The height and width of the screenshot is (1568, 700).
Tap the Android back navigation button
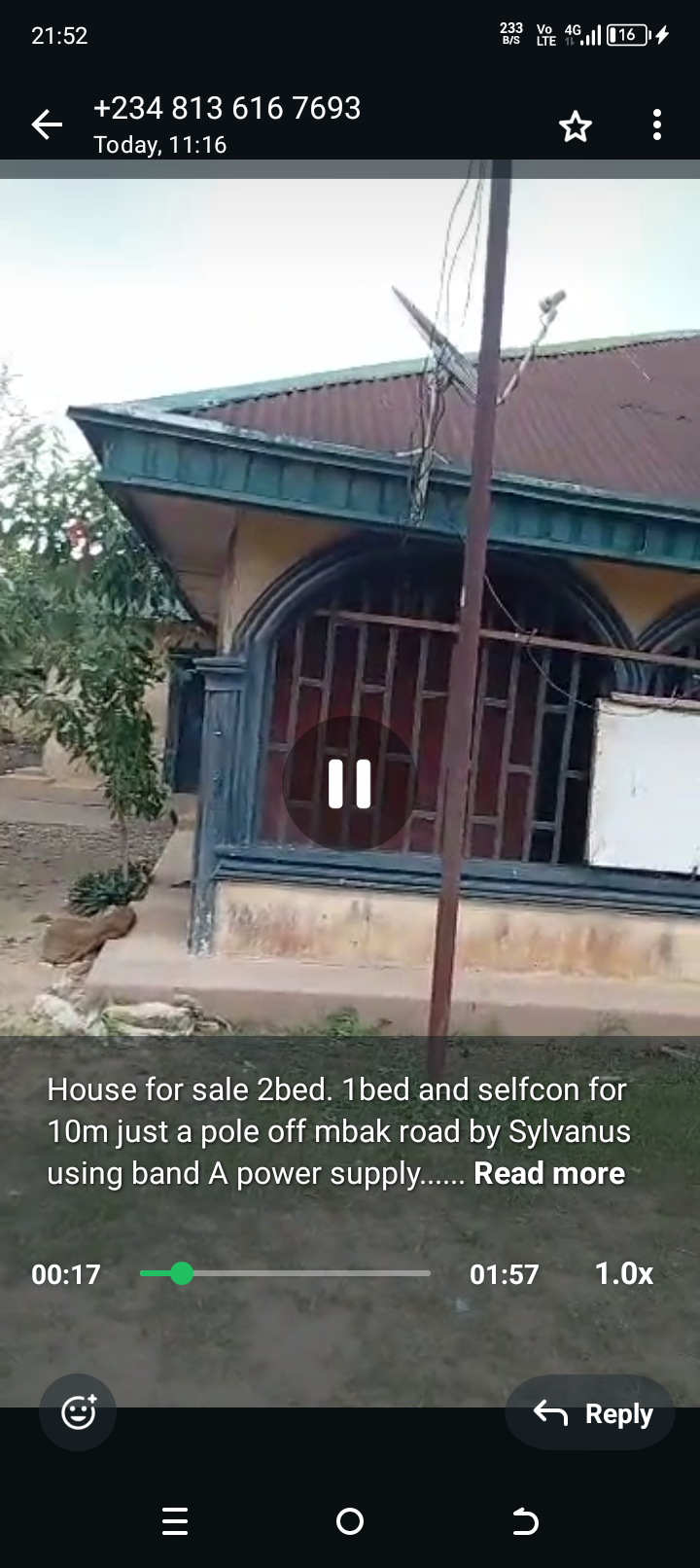525,1522
